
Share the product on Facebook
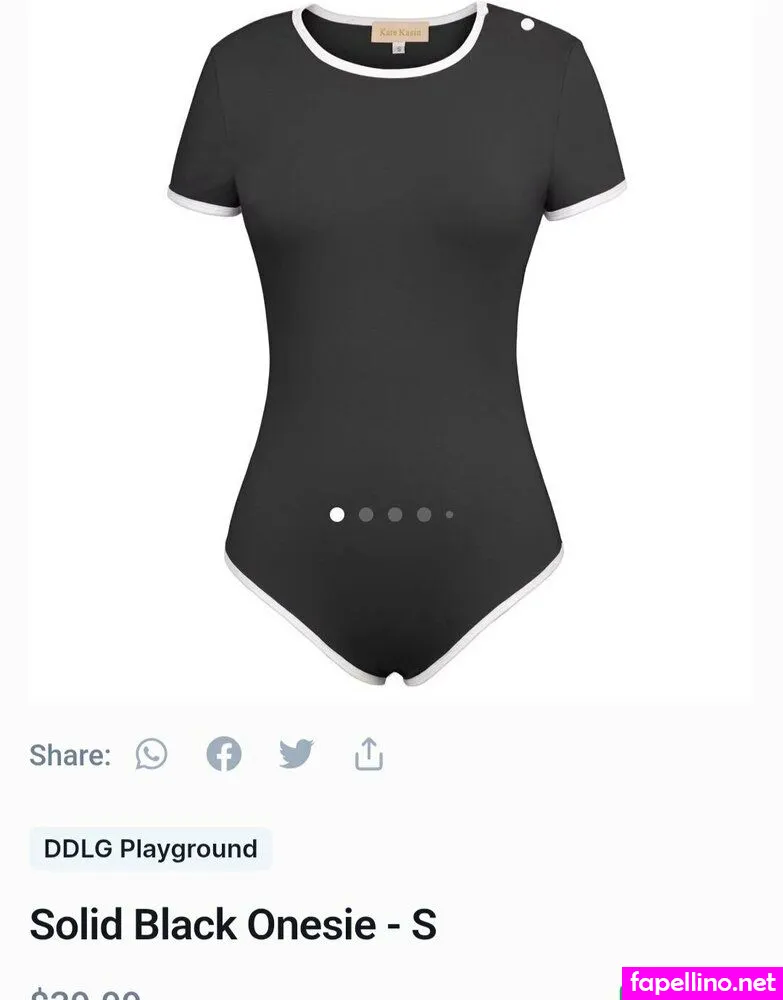224,754
